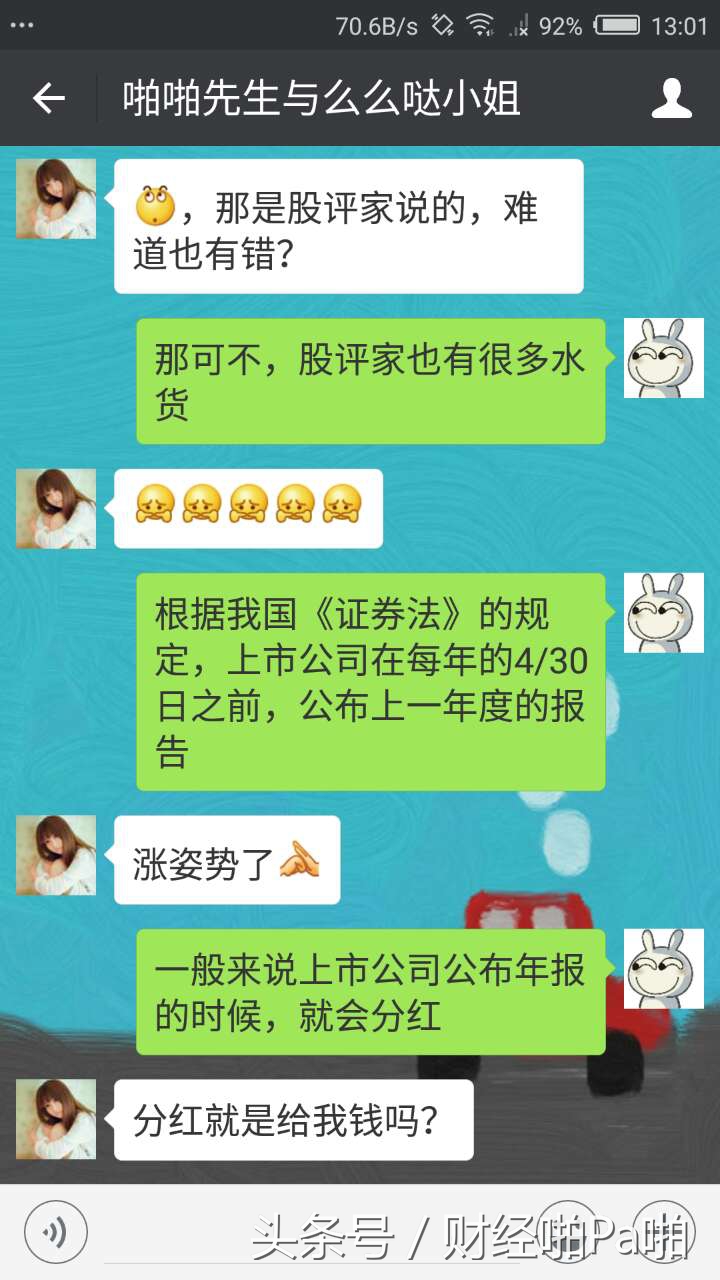This screenshot has height=1280, width=720.
Task: Open the girl's avatar beside the top message
Action: [x=55, y=200]
